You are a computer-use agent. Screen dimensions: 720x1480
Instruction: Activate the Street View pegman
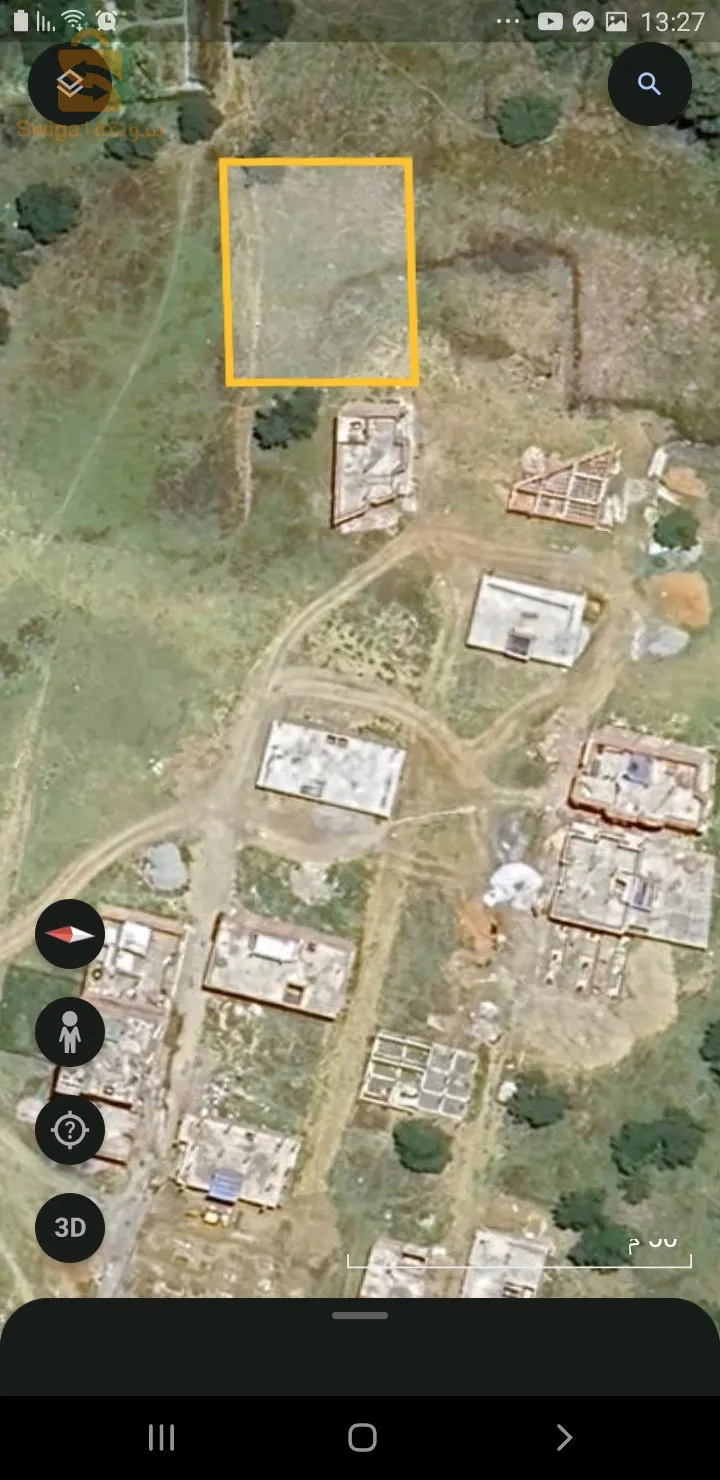[70, 1032]
